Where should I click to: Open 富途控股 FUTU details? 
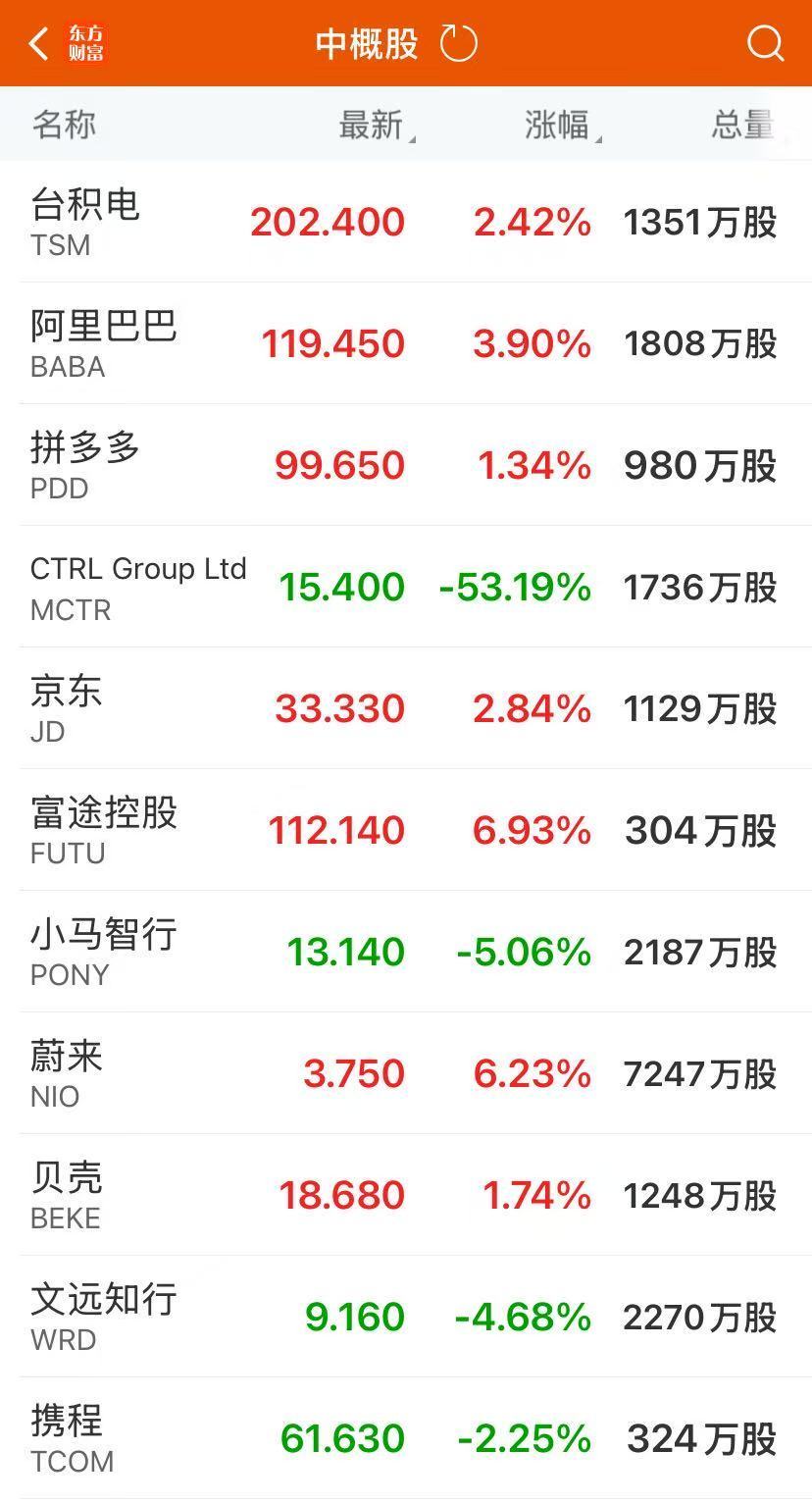[406, 830]
